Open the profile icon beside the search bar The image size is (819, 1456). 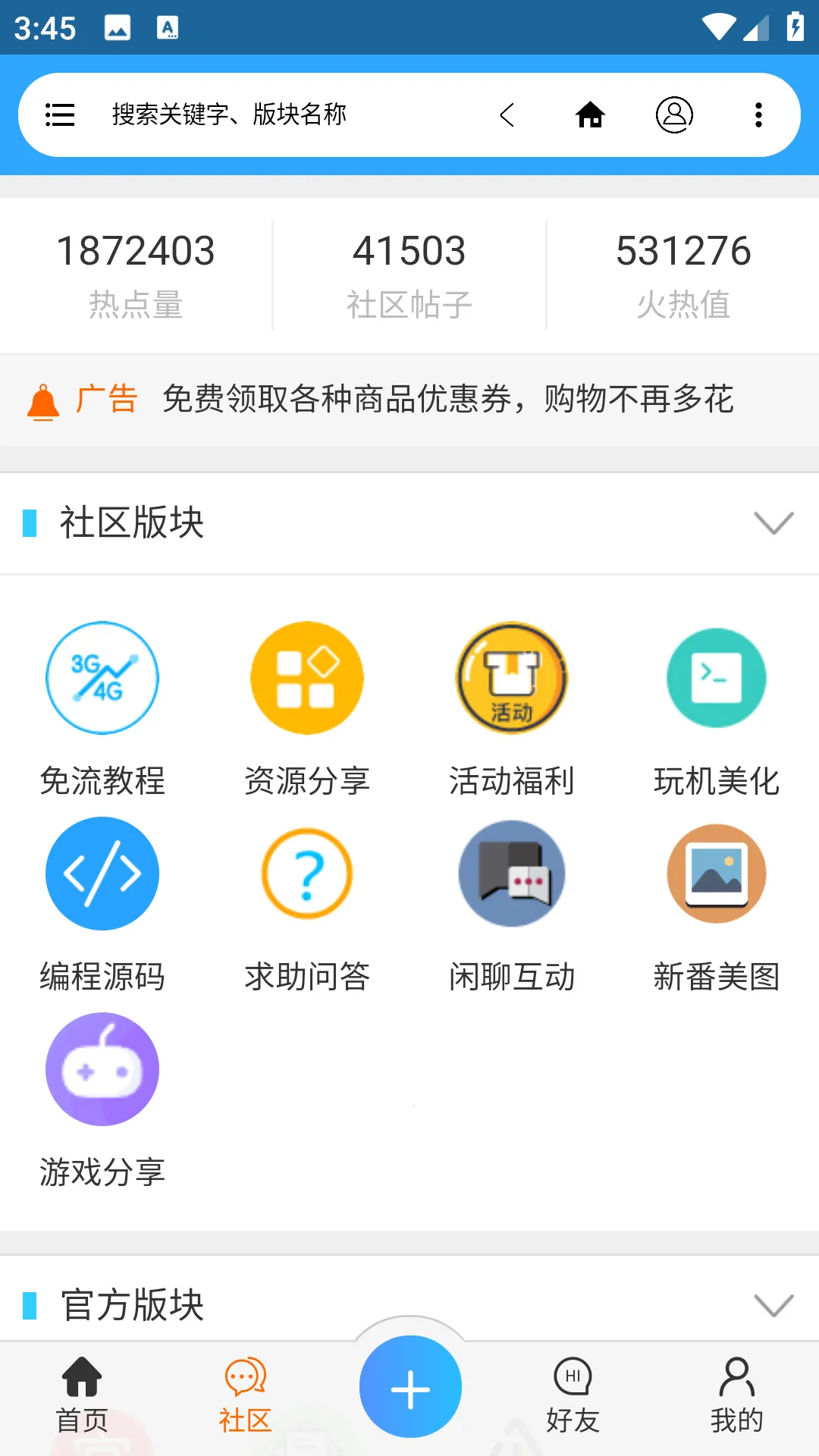[x=674, y=115]
